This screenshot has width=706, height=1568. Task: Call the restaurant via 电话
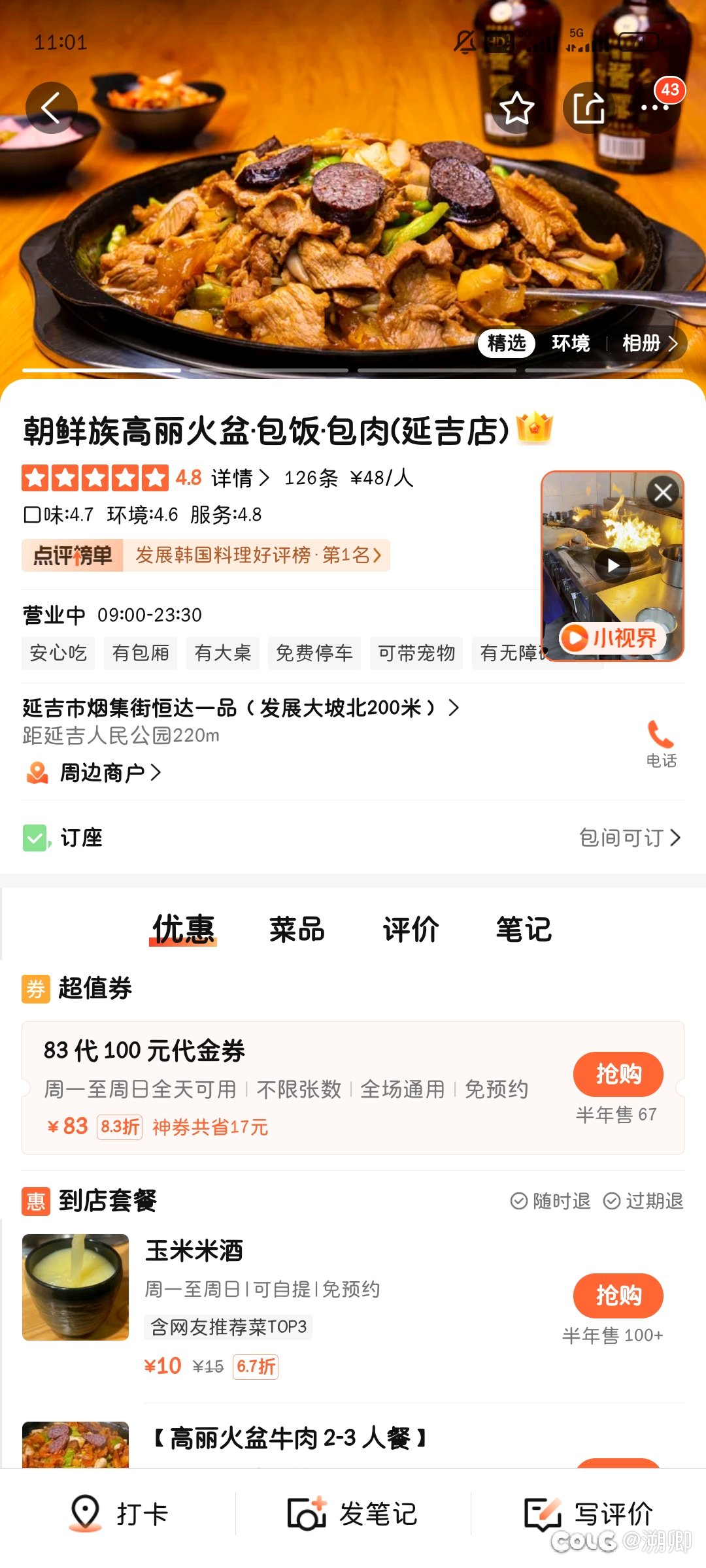pos(661,744)
